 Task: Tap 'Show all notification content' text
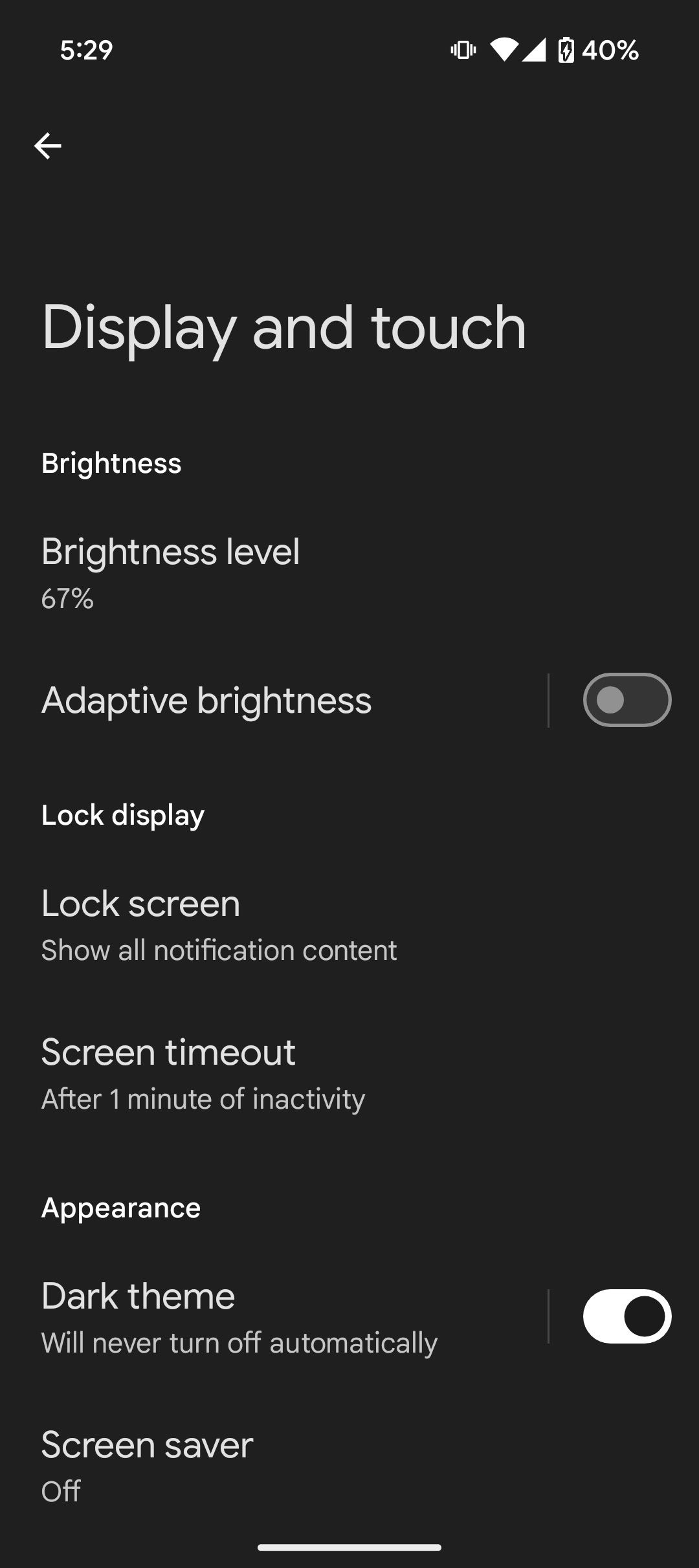[219, 950]
